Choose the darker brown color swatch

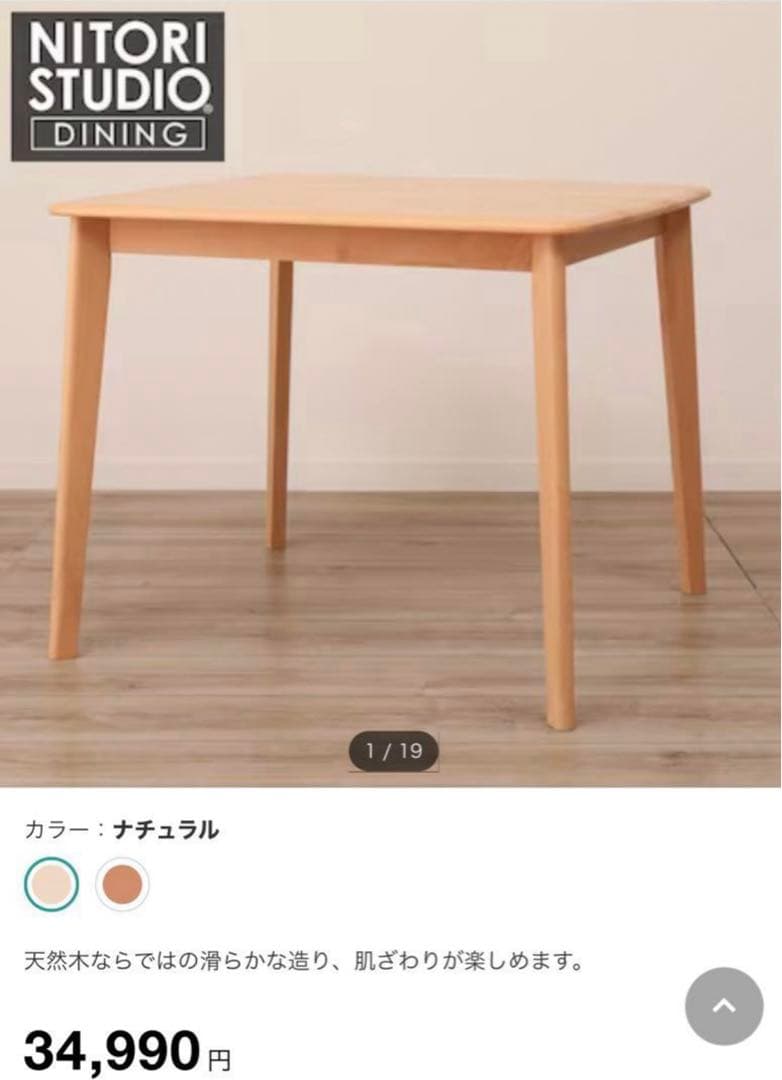click(x=123, y=884)
